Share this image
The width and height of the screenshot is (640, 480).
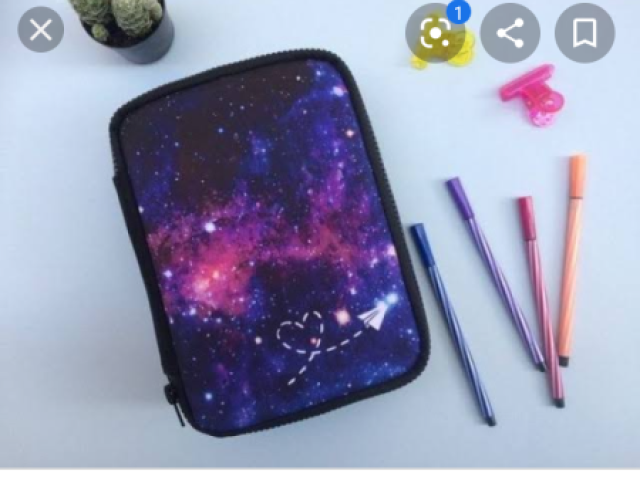pos(510,34)
